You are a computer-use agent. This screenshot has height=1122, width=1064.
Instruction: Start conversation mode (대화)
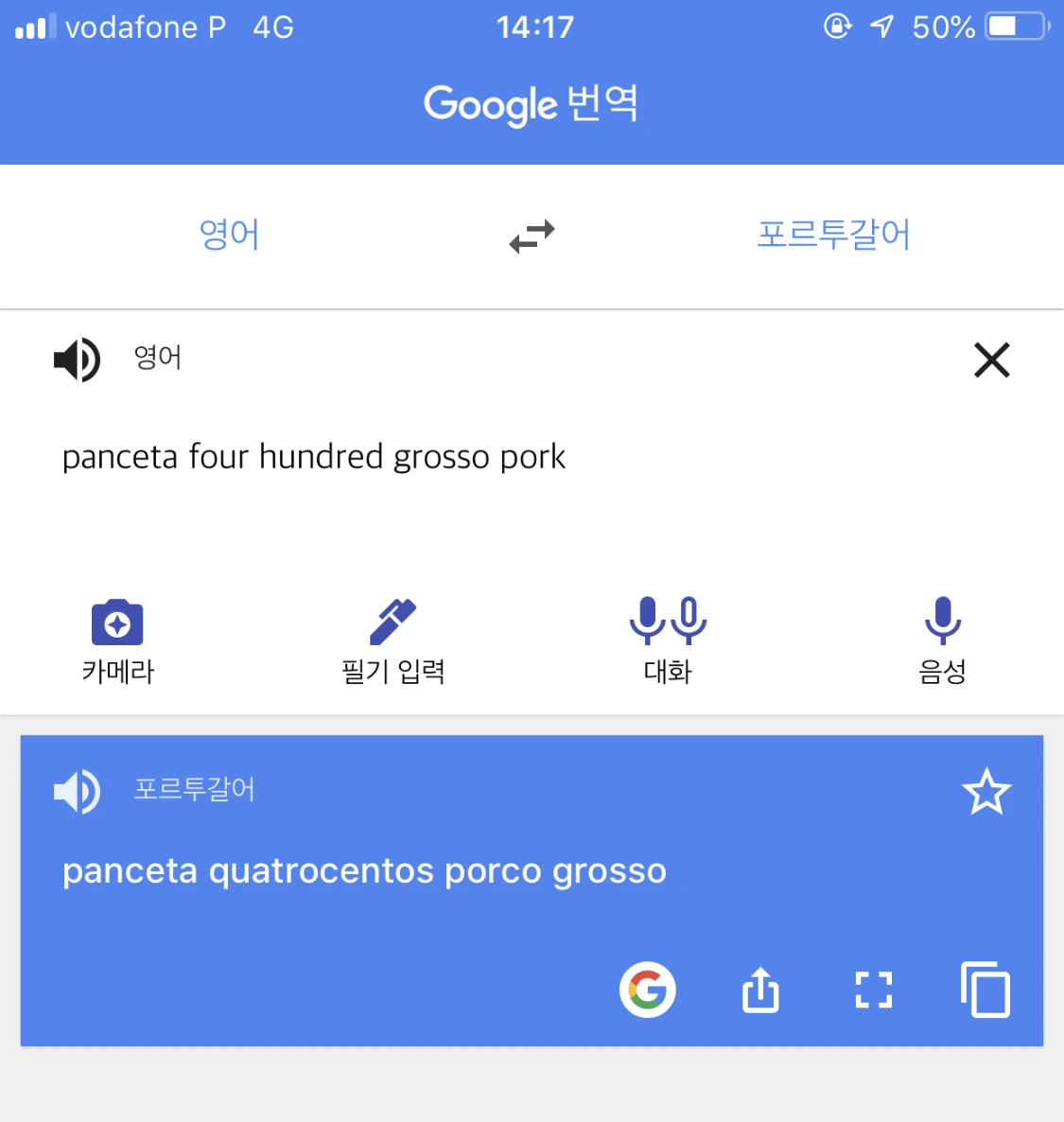668,641
